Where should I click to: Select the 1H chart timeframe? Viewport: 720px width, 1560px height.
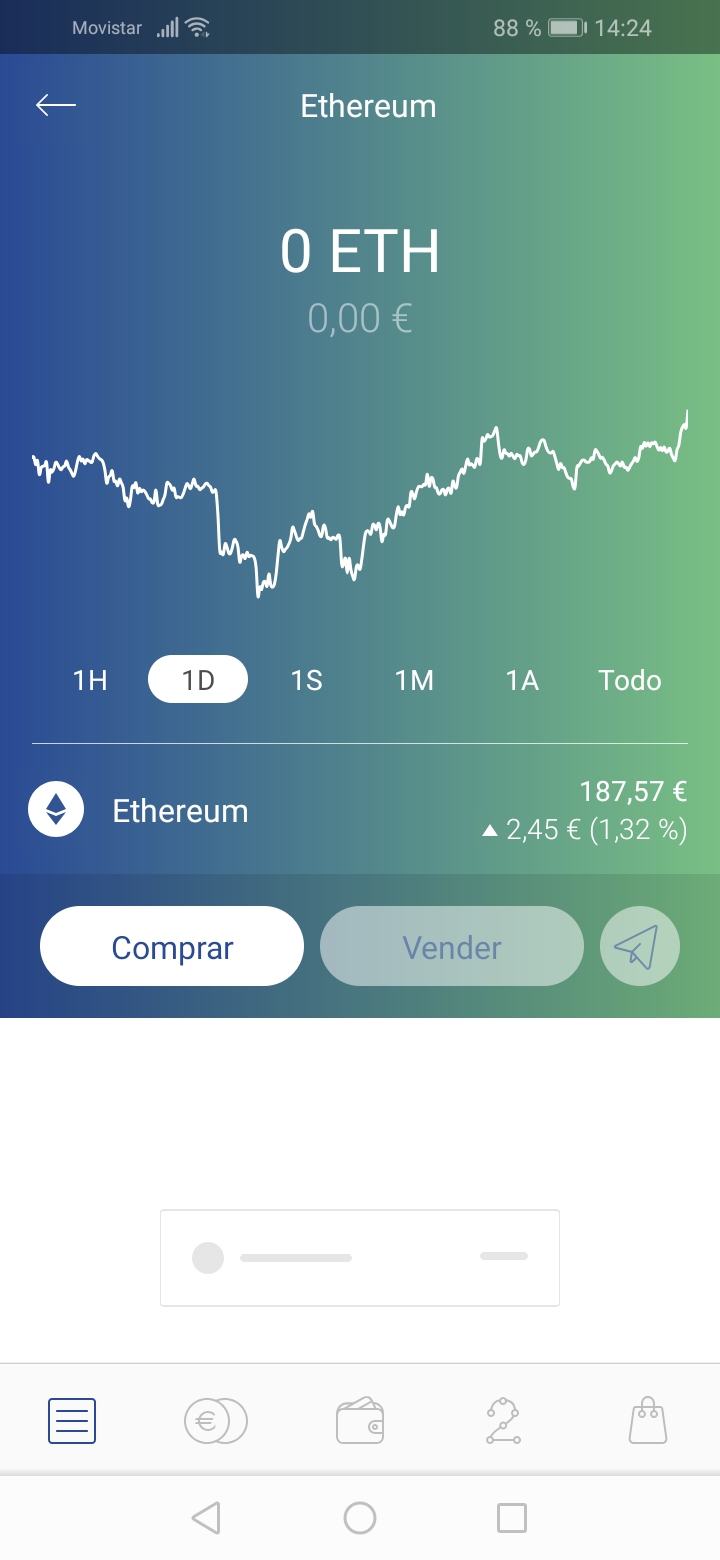90,680
